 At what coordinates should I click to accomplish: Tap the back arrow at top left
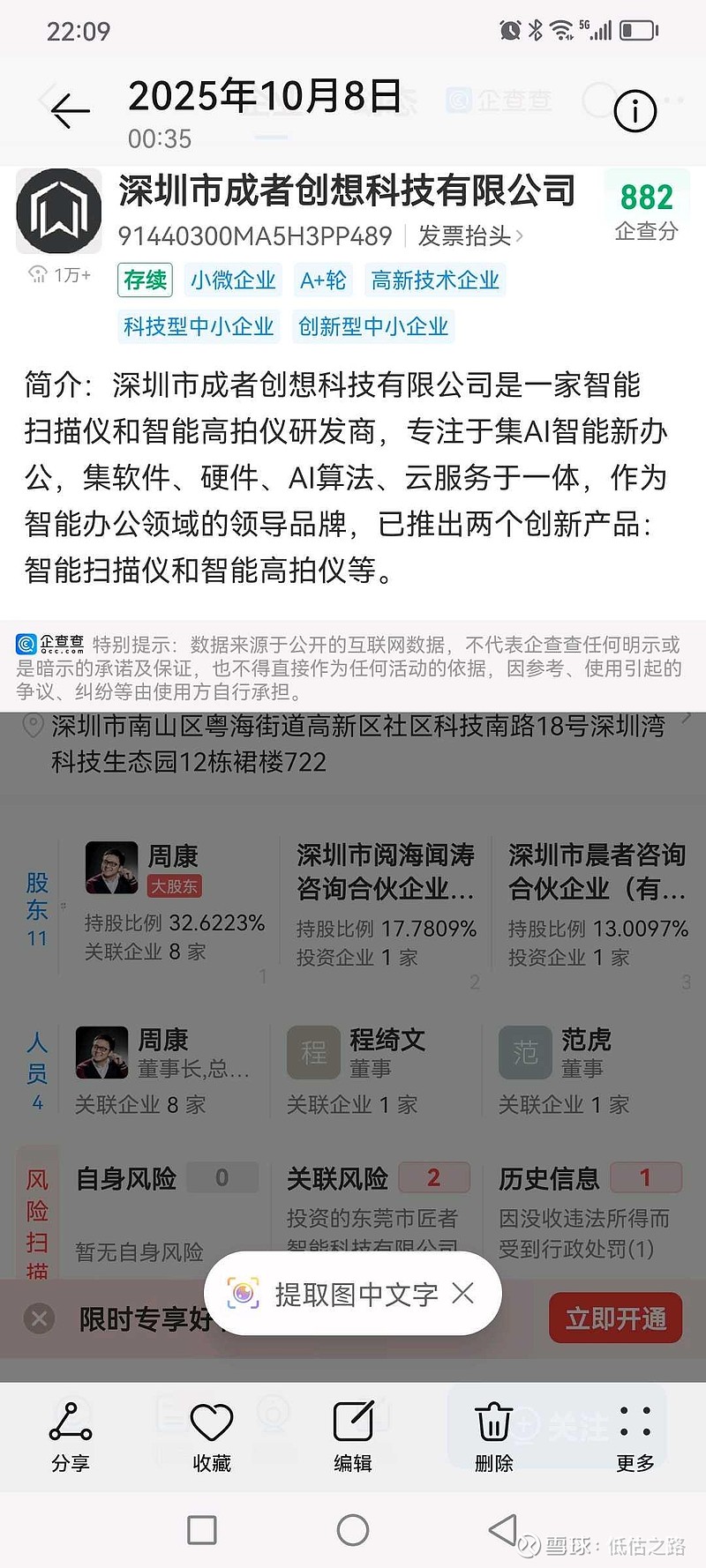click(x=69, y=112)
